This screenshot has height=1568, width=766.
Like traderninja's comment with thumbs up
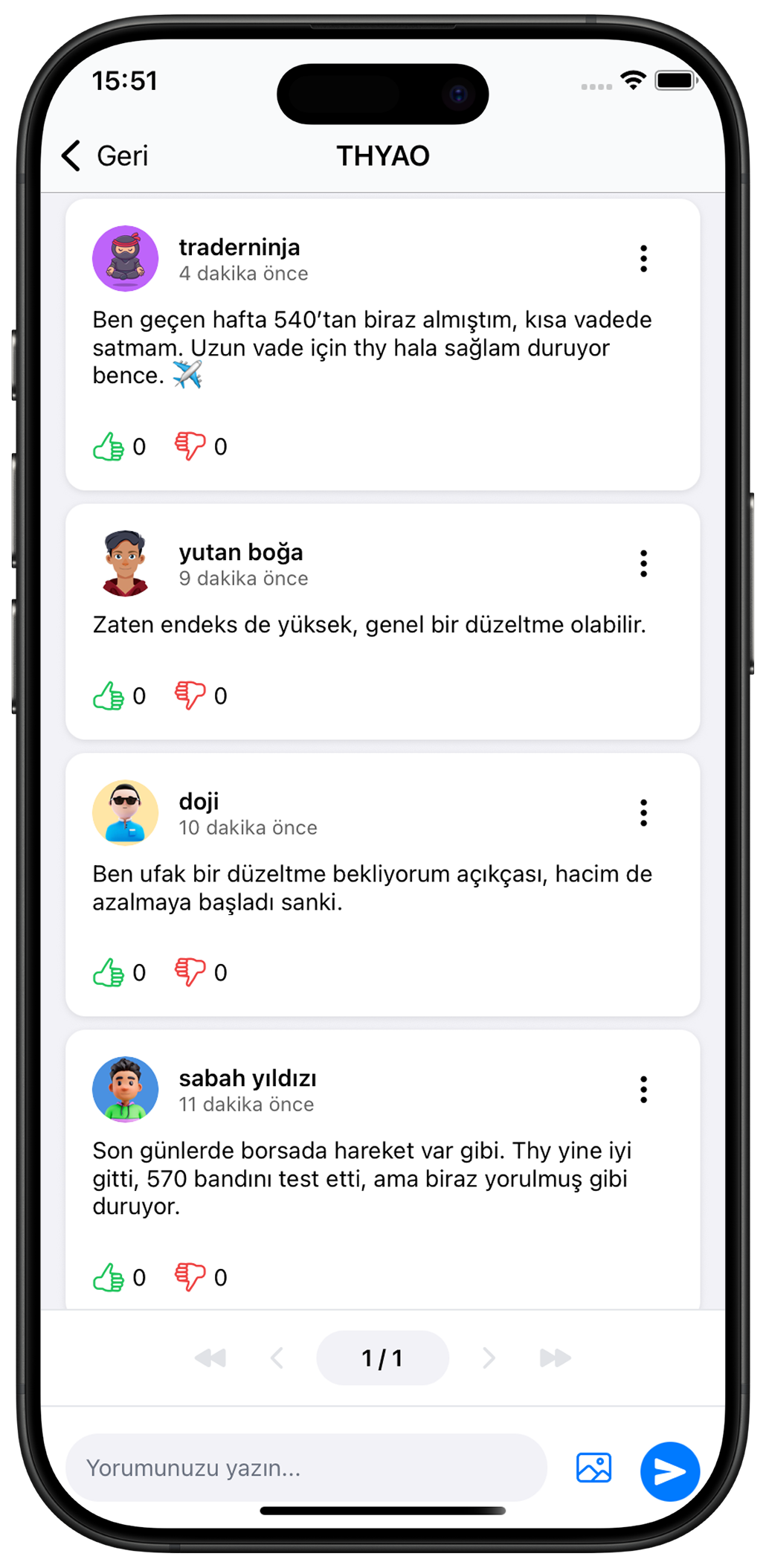point(109,447)
